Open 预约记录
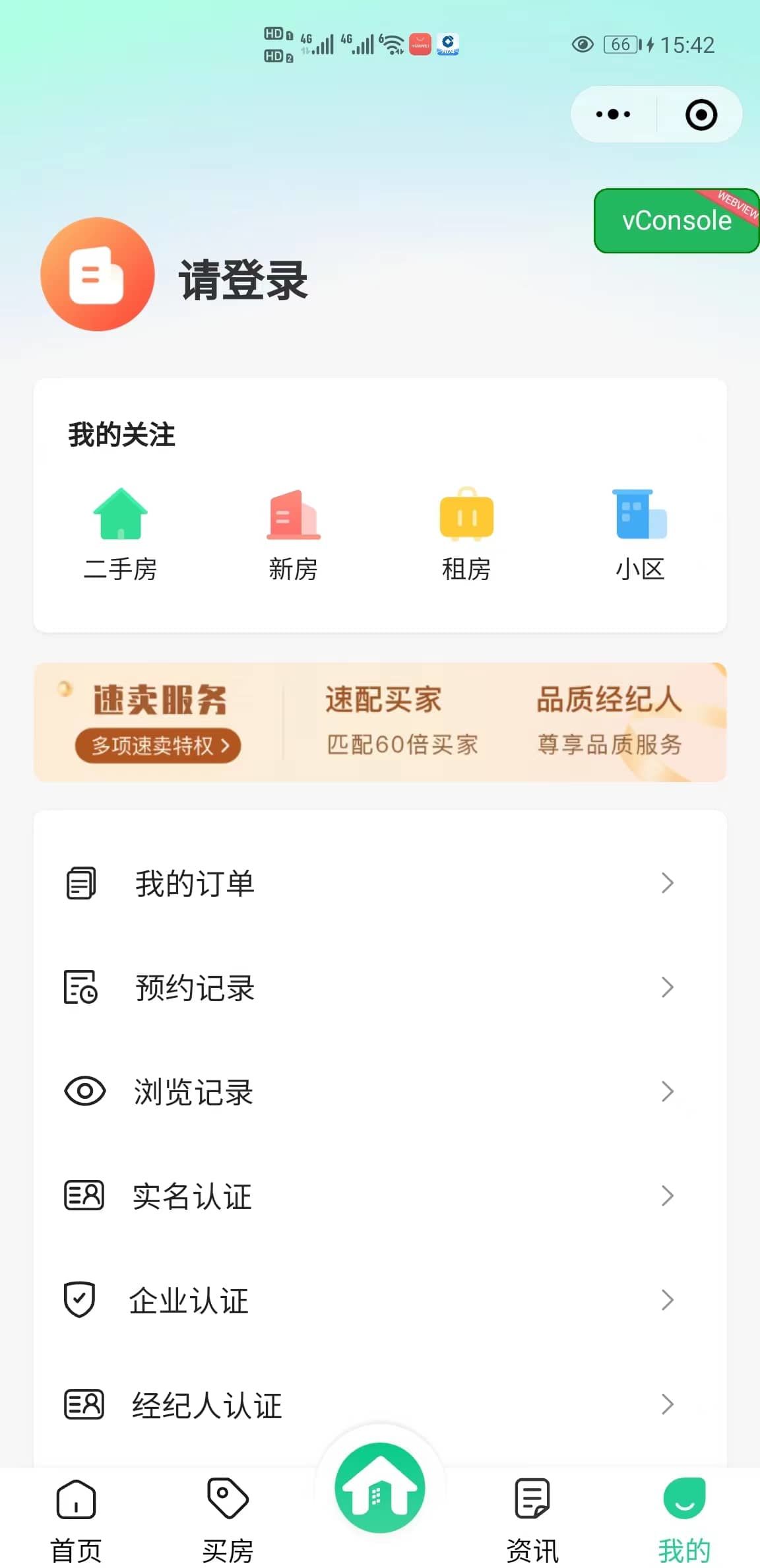 [380, 987]
